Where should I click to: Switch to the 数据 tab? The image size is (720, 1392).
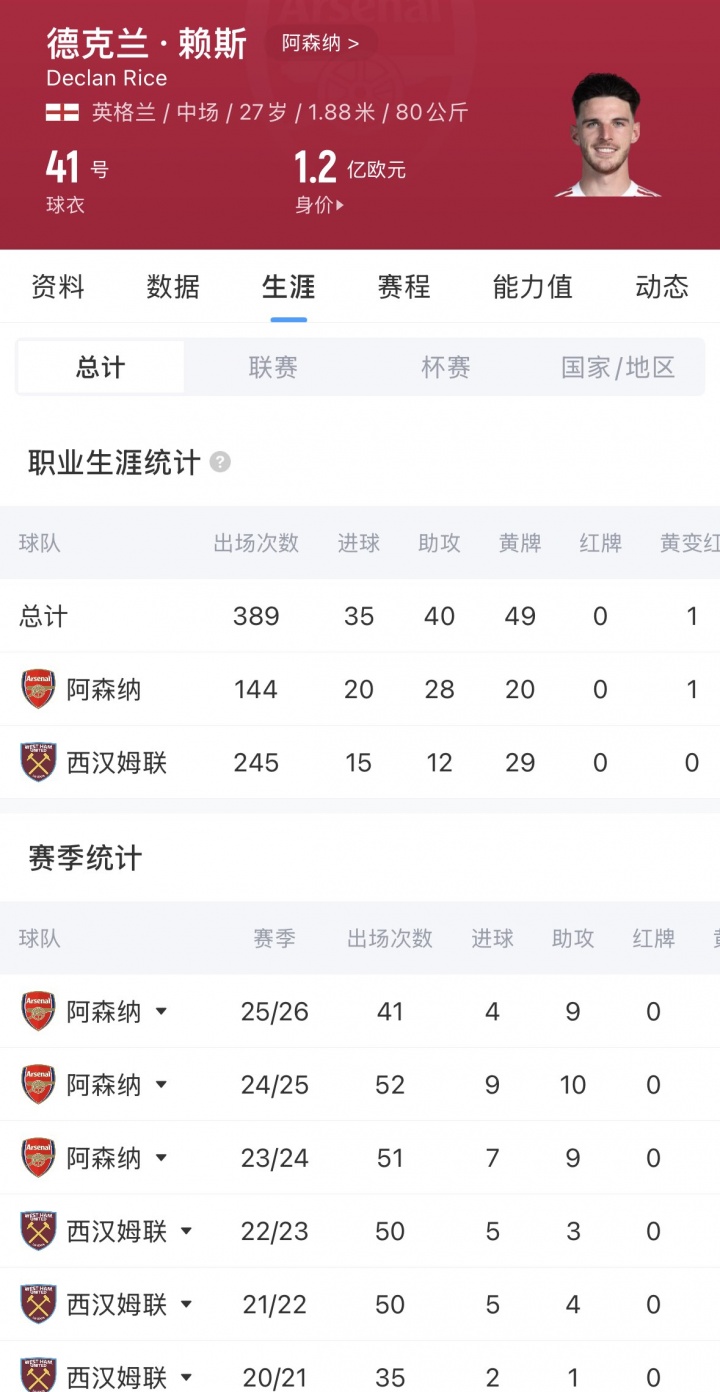coord(173,287)
